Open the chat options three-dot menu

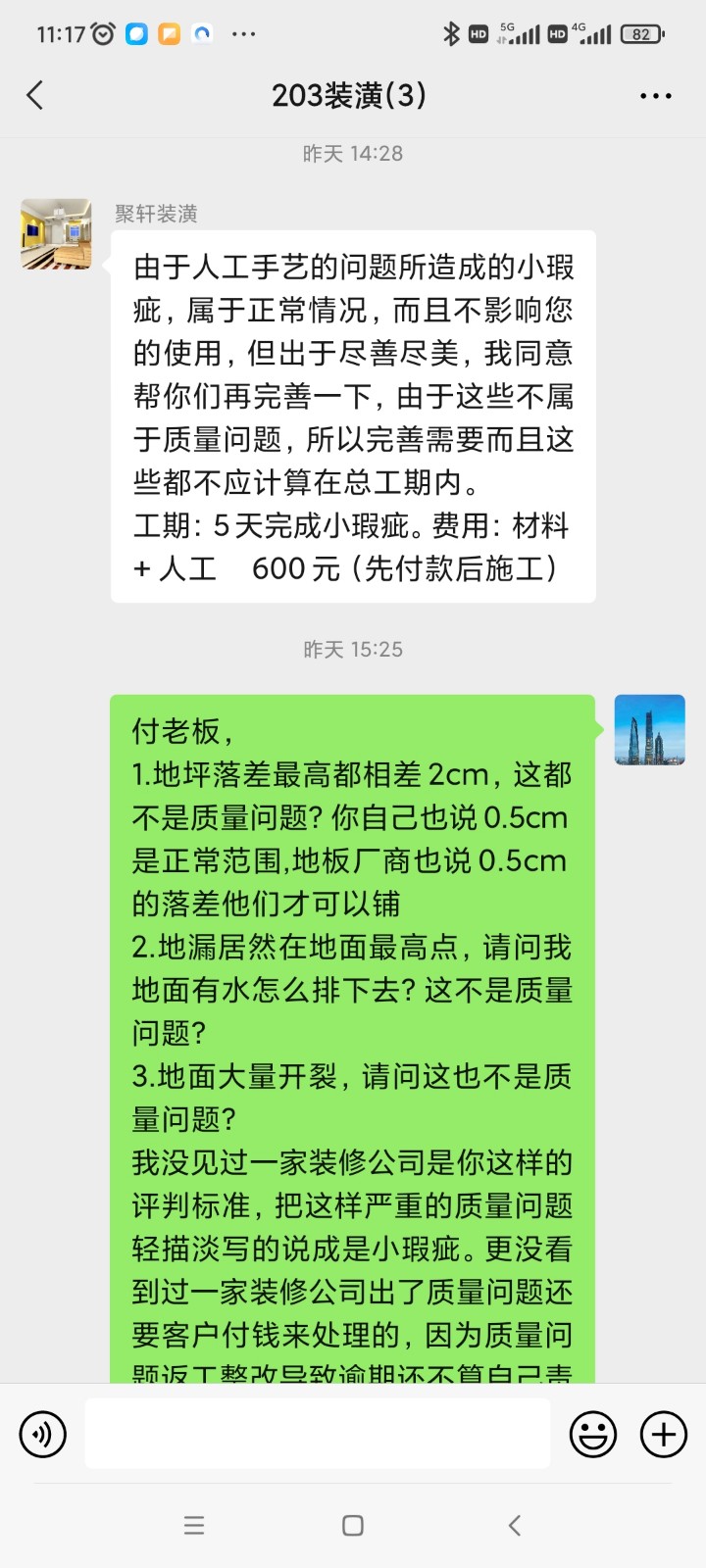coord(655,96)
